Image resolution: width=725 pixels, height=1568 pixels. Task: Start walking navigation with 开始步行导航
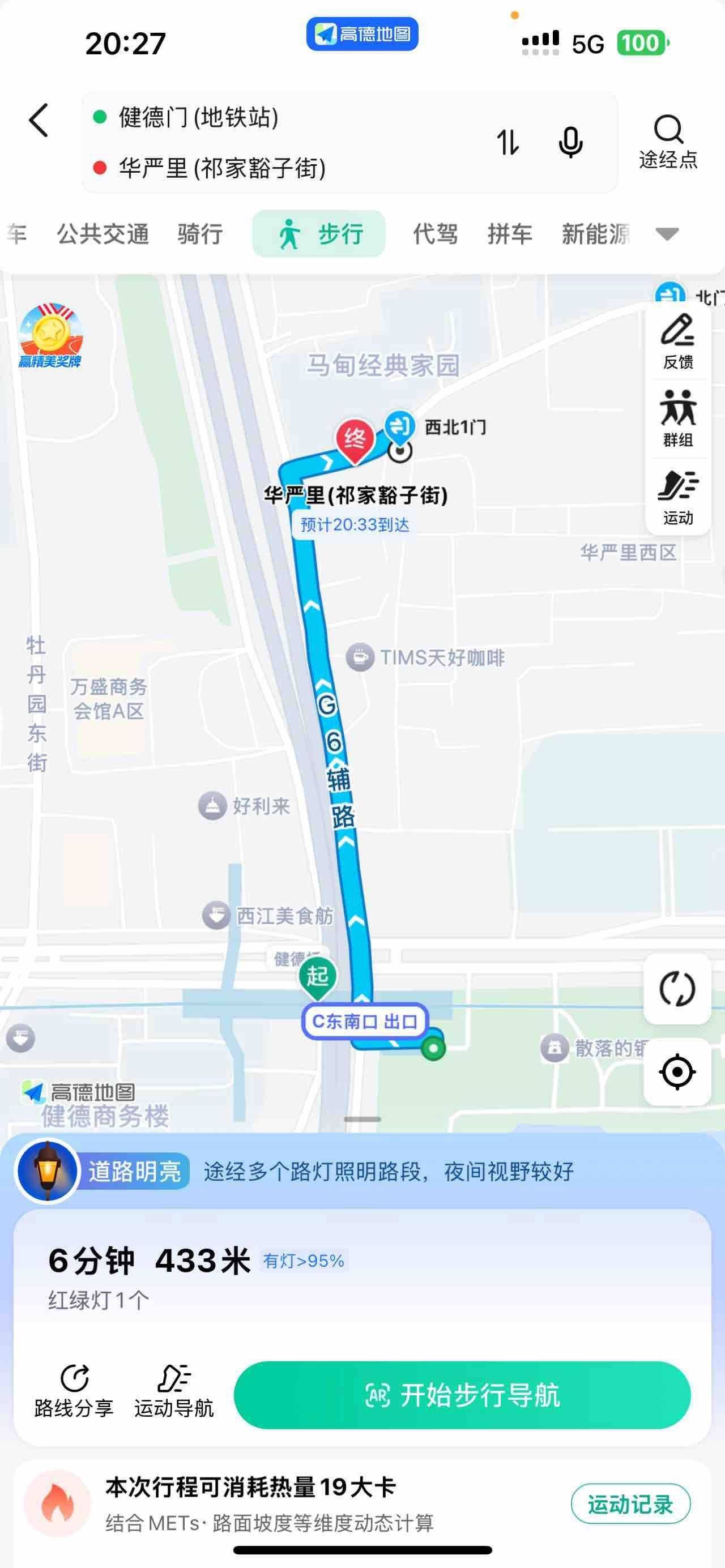462,1395
